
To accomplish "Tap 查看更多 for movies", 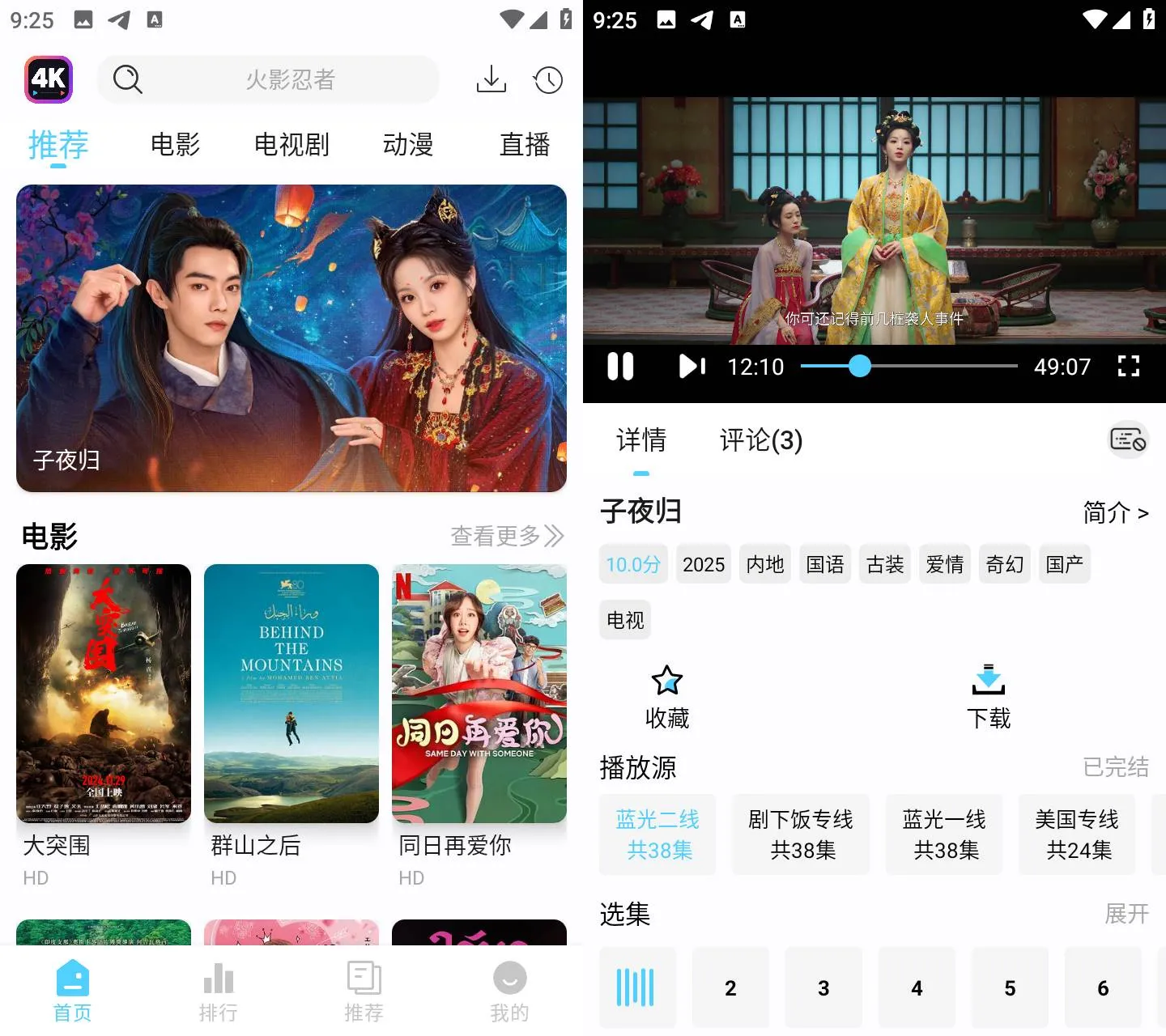I will click(x=507, y=536).
